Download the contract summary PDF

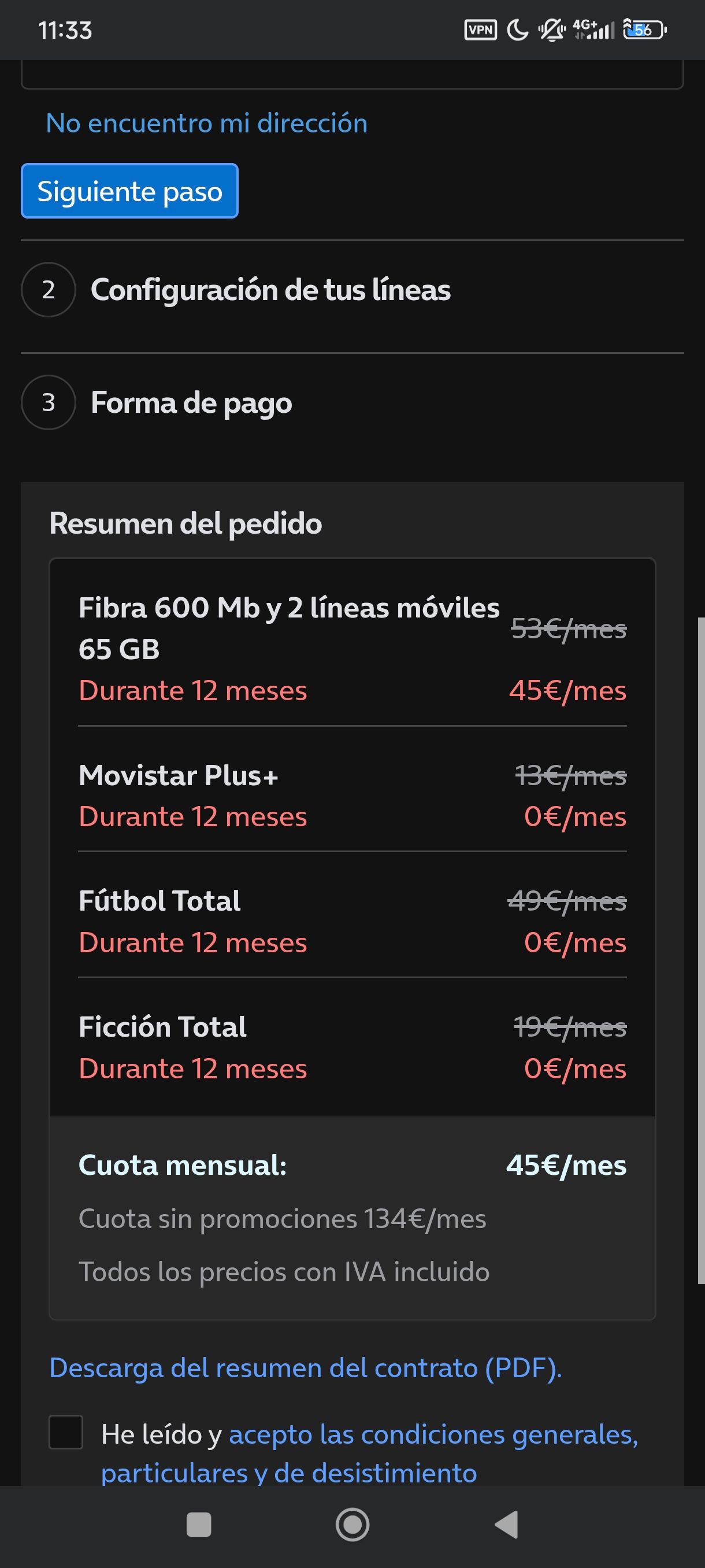[305, 1368]
